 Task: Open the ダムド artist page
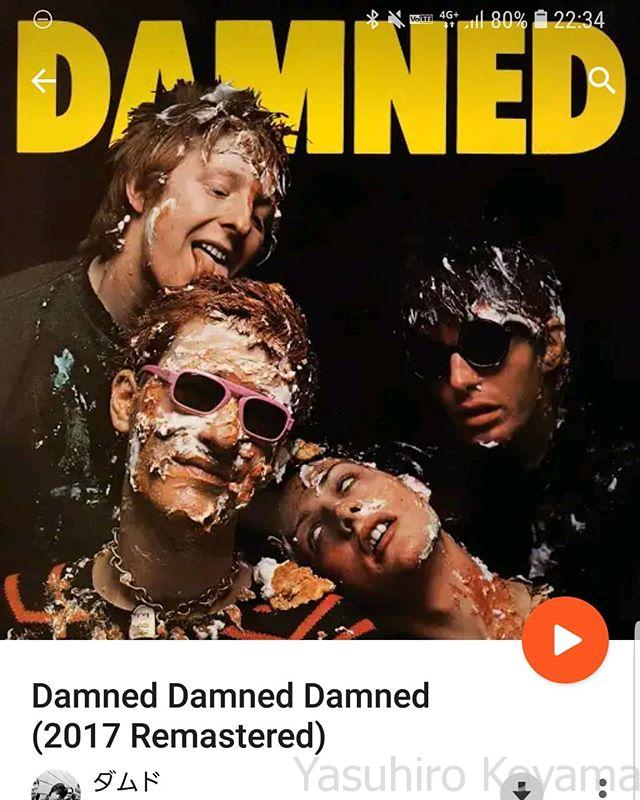112,782
